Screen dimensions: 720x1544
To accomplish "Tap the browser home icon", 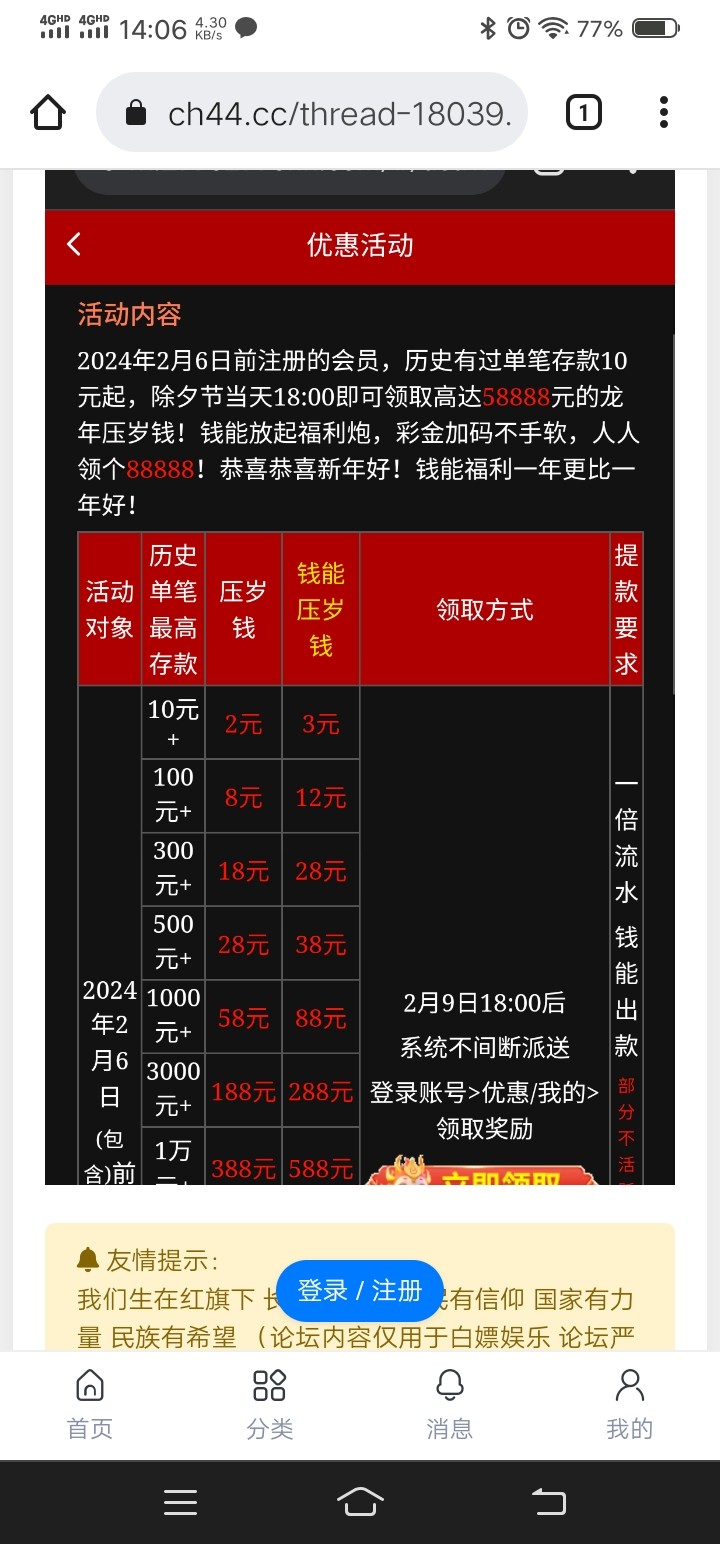I will click(x=48, y=113).
